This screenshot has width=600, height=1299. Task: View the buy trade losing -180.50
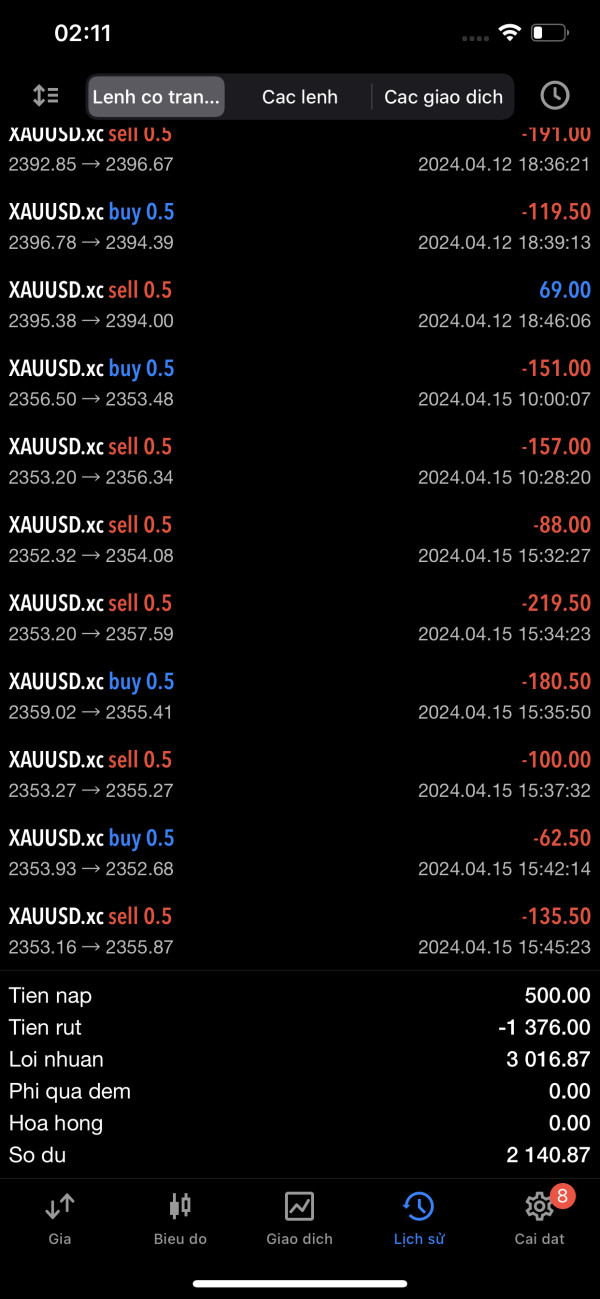[300, 696]
